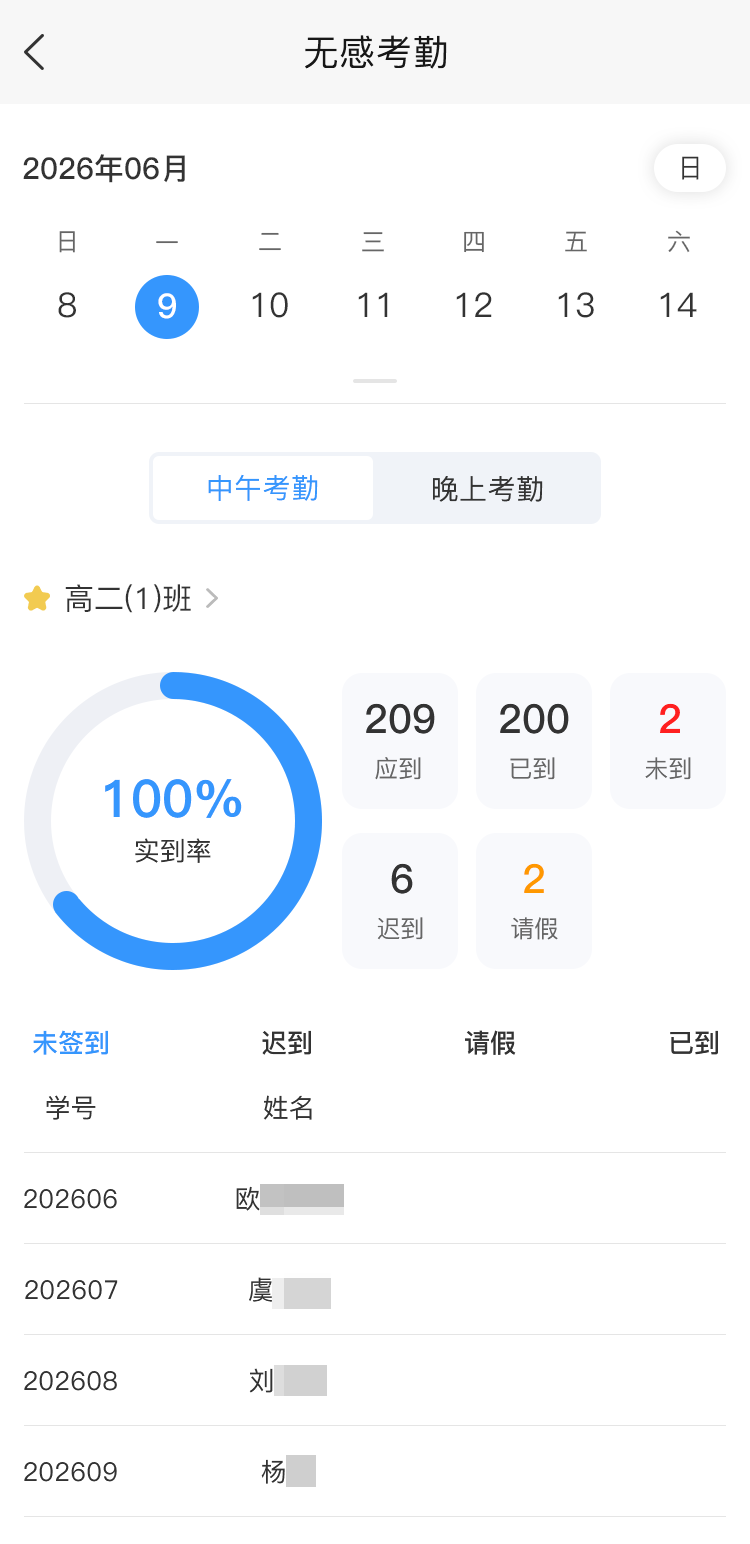This screenshot has width=750, height=1544.
Task: Select date 13 on the calendar
Action: tap(575, 305)
